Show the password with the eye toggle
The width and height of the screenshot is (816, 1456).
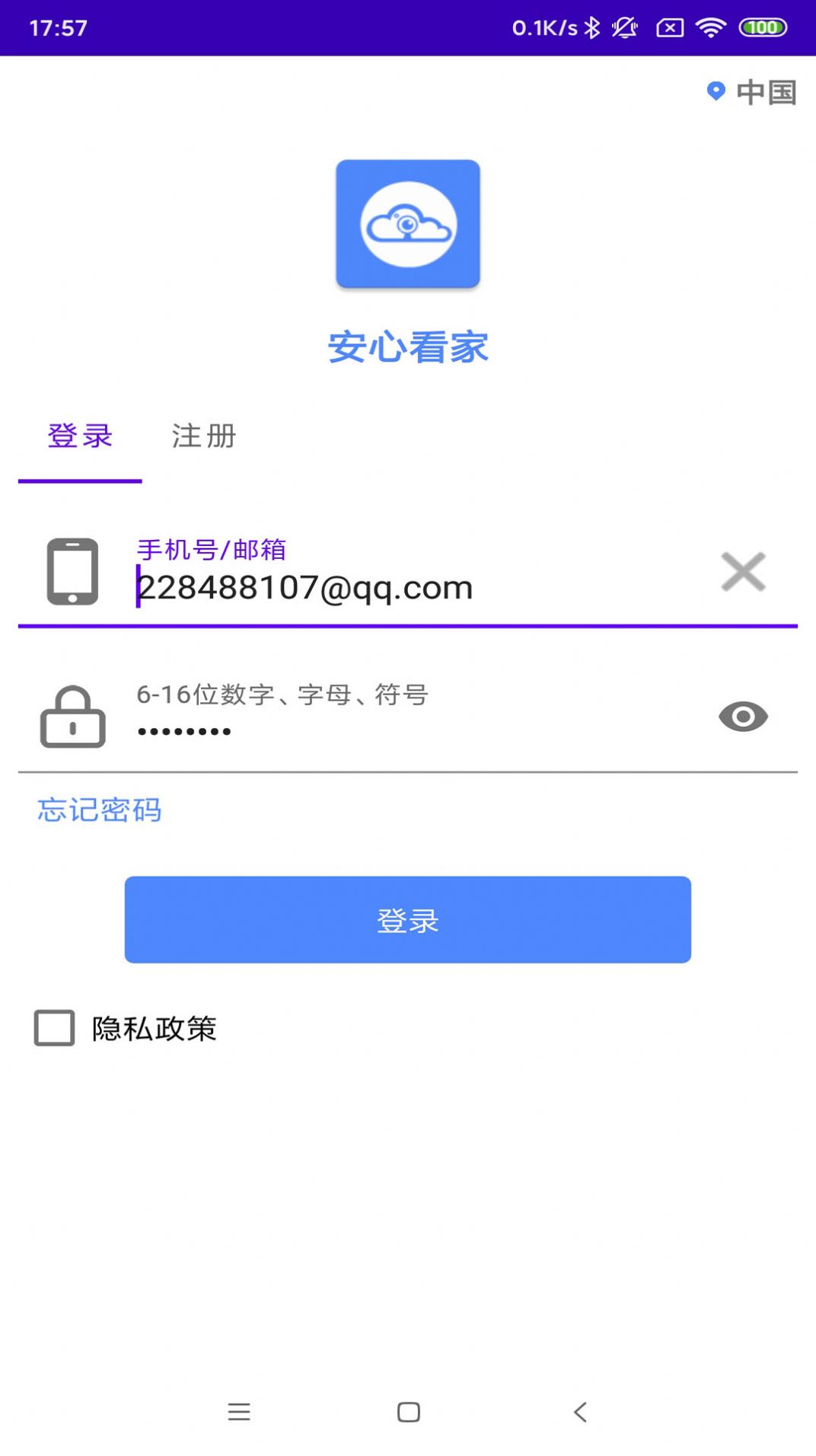click(742, 716)
